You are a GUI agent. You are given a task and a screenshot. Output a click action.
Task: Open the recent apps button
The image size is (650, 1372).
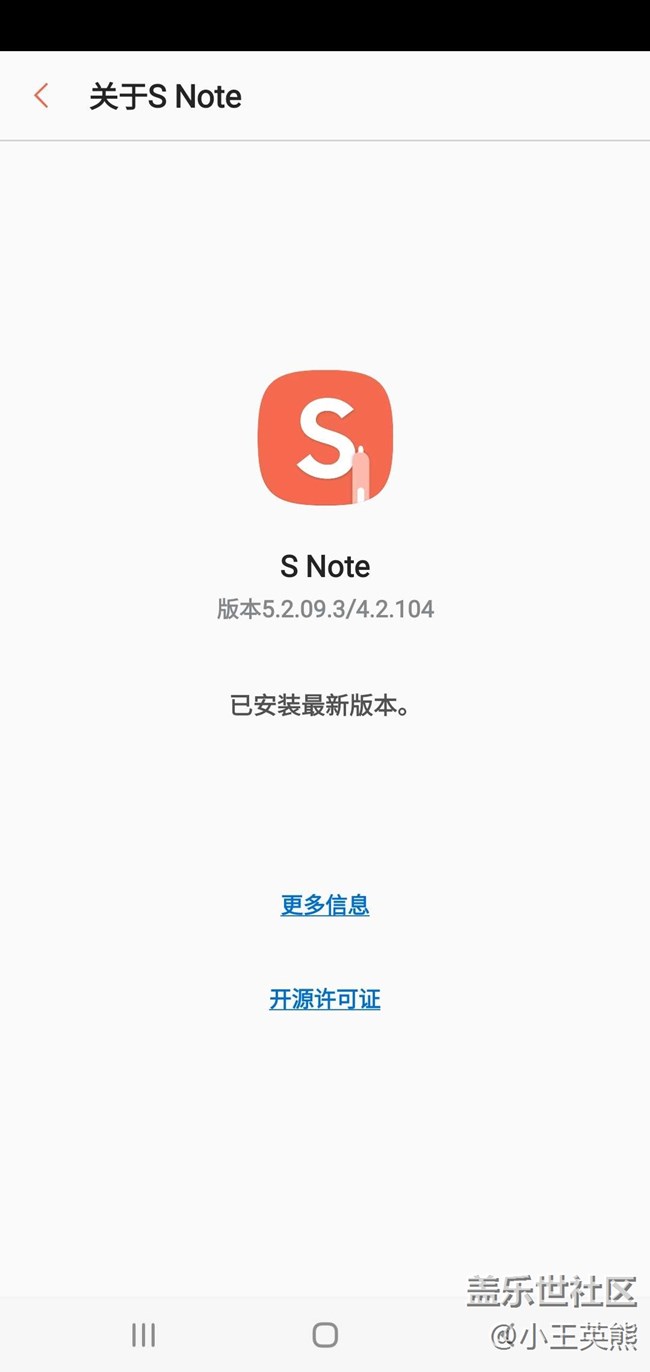click(x=144, y=1334)
